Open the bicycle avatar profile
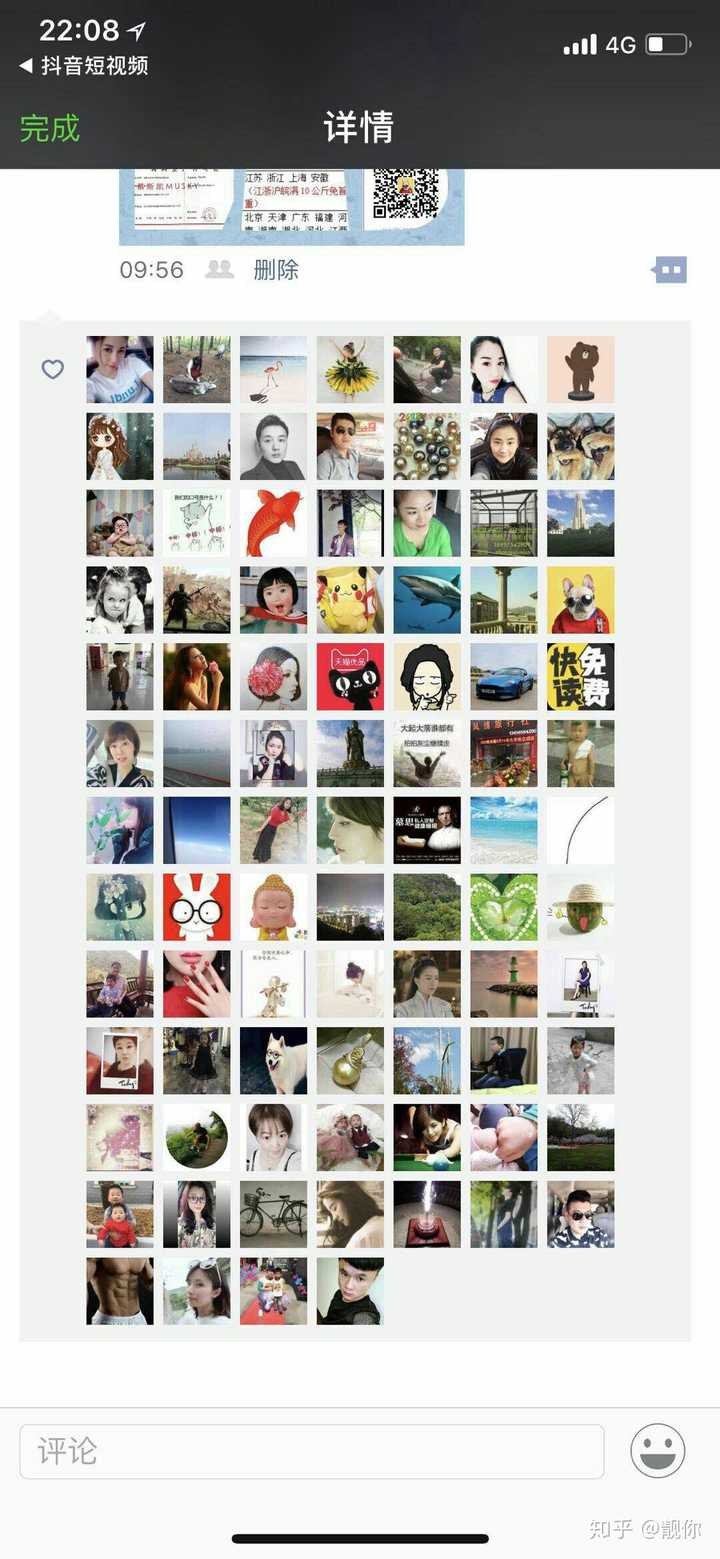720x1559 pixels. point(274,1215)
